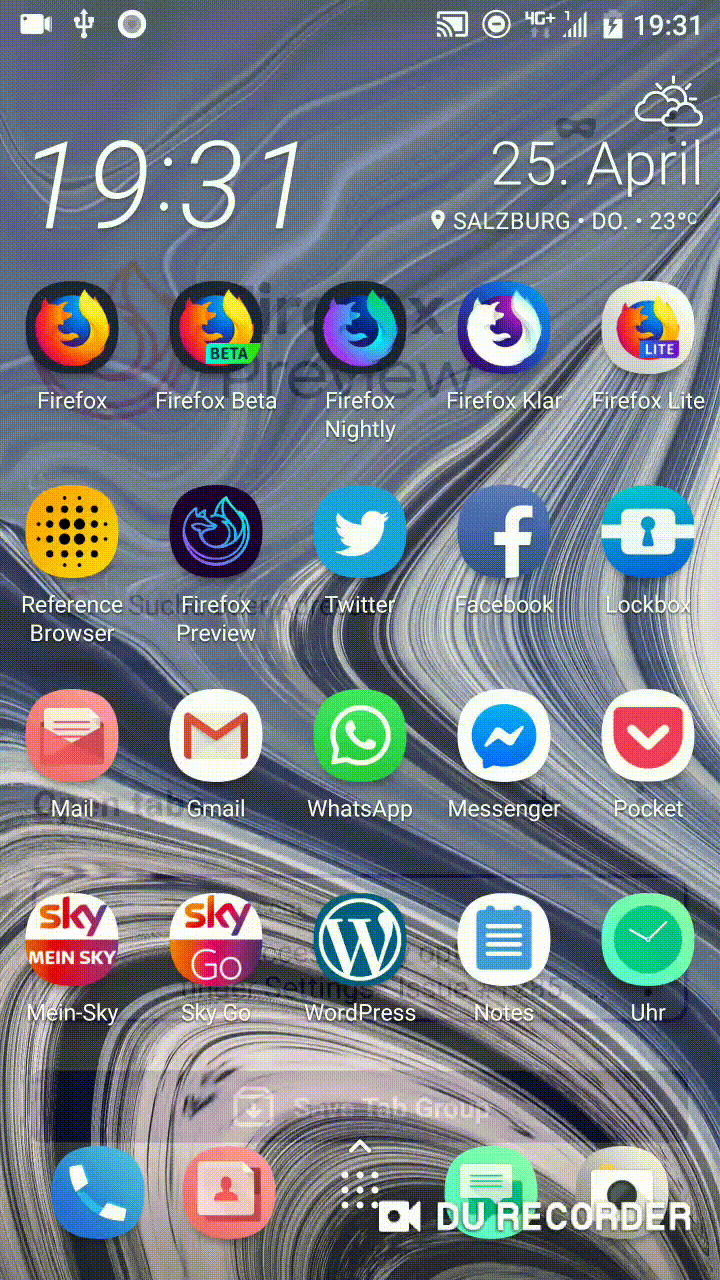
Task: Open Firefox Preview
Action: tap(216, 531)
